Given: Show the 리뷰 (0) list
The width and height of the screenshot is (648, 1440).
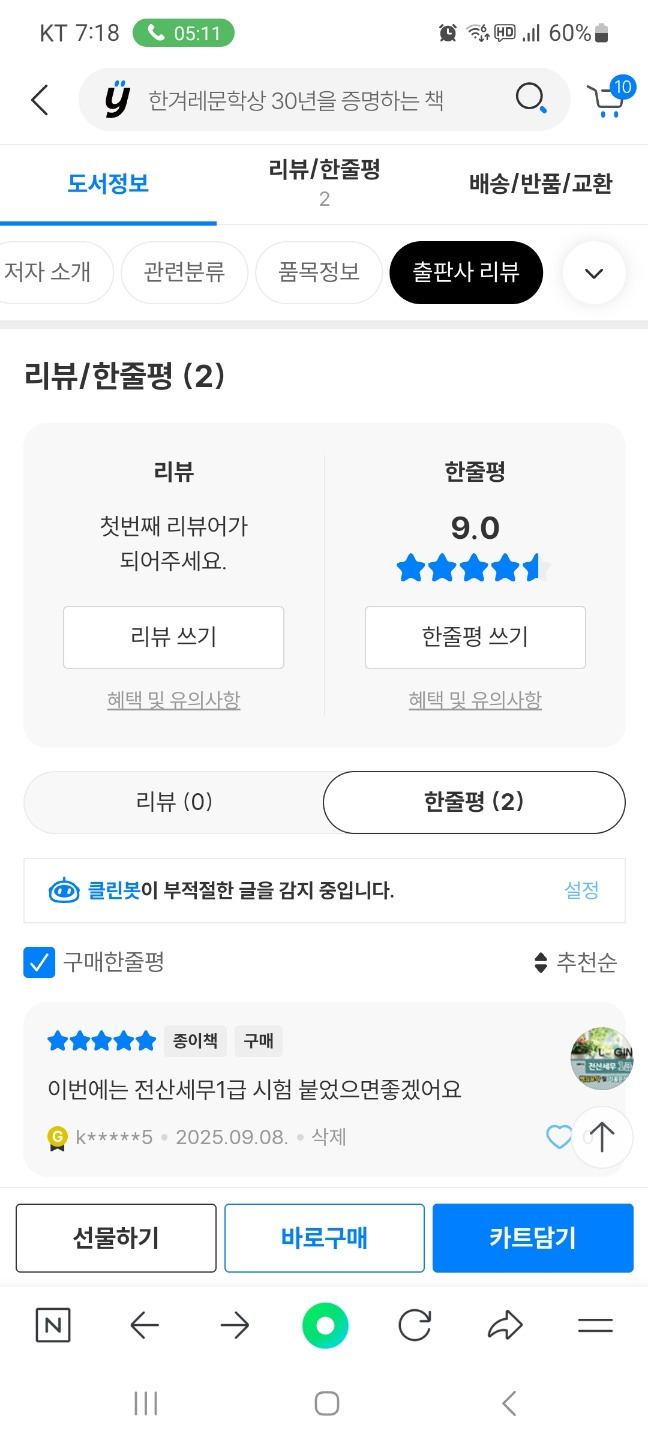Looking at the screenshot, I should 173,802.
